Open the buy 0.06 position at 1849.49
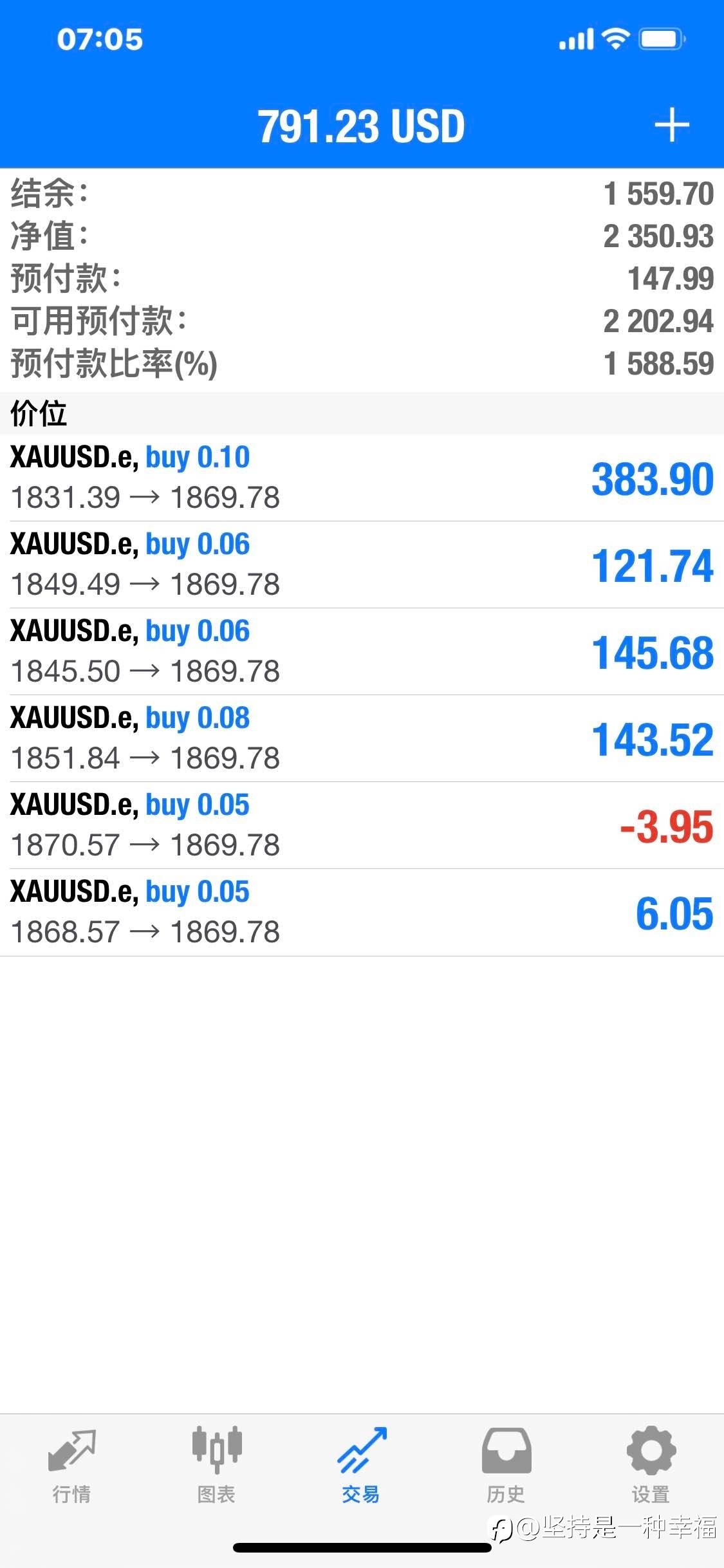Viewport: 724px width, 1568px height. pos(362,565)
